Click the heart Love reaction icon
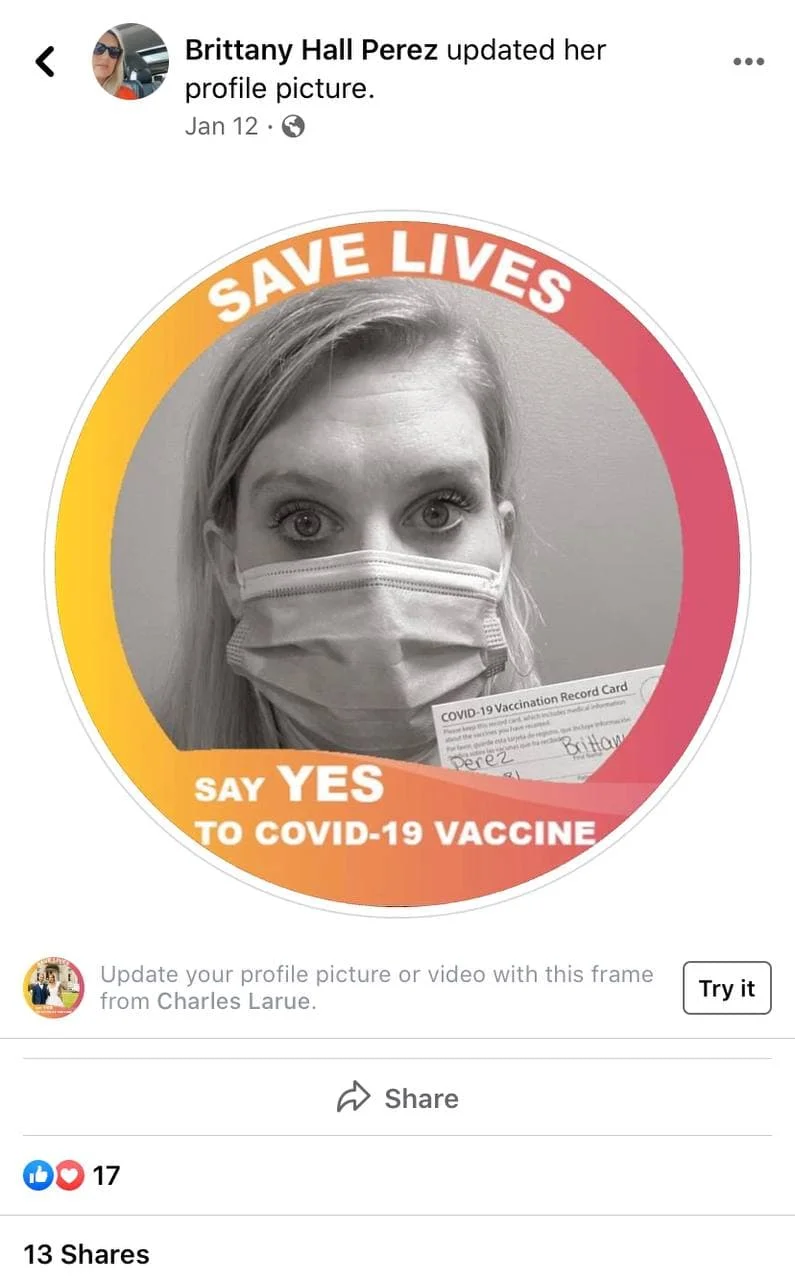The width and height of the screenshot is (795, 1280). coord(66,1175)
